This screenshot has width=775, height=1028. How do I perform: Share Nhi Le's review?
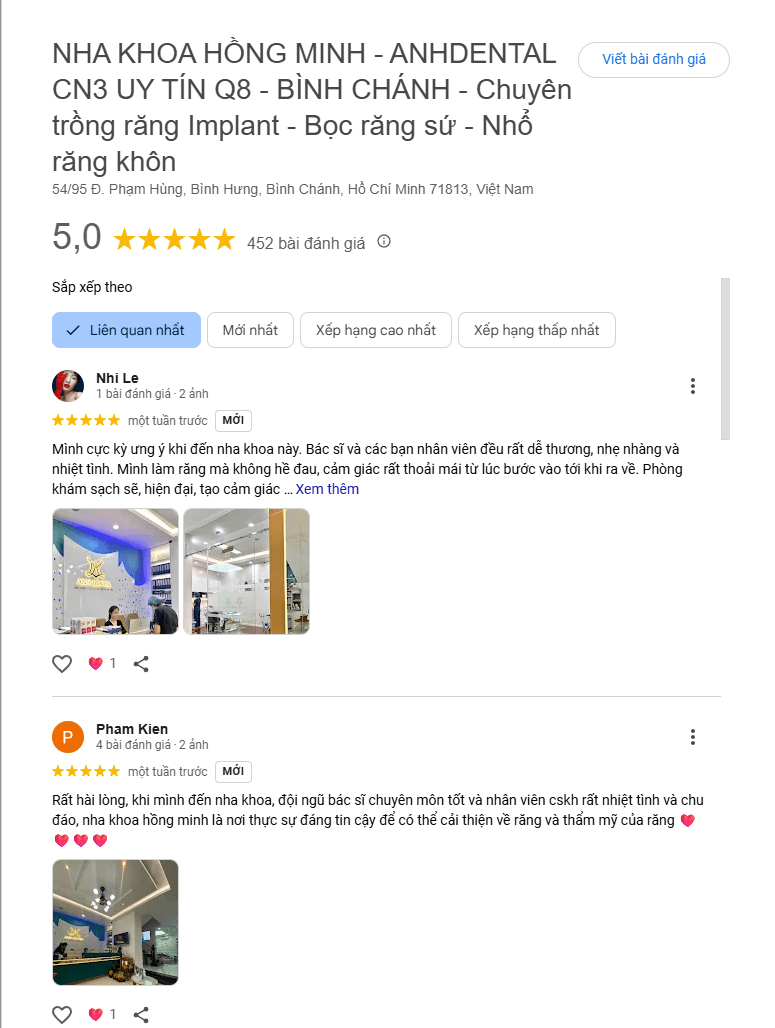coord(141,663)
